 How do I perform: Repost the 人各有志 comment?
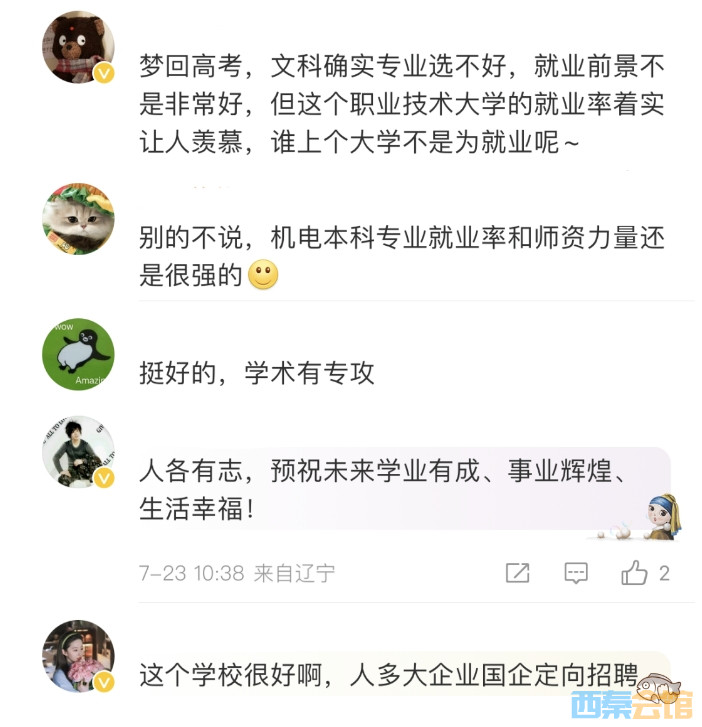pyautogui.click(x=517, y=573)
